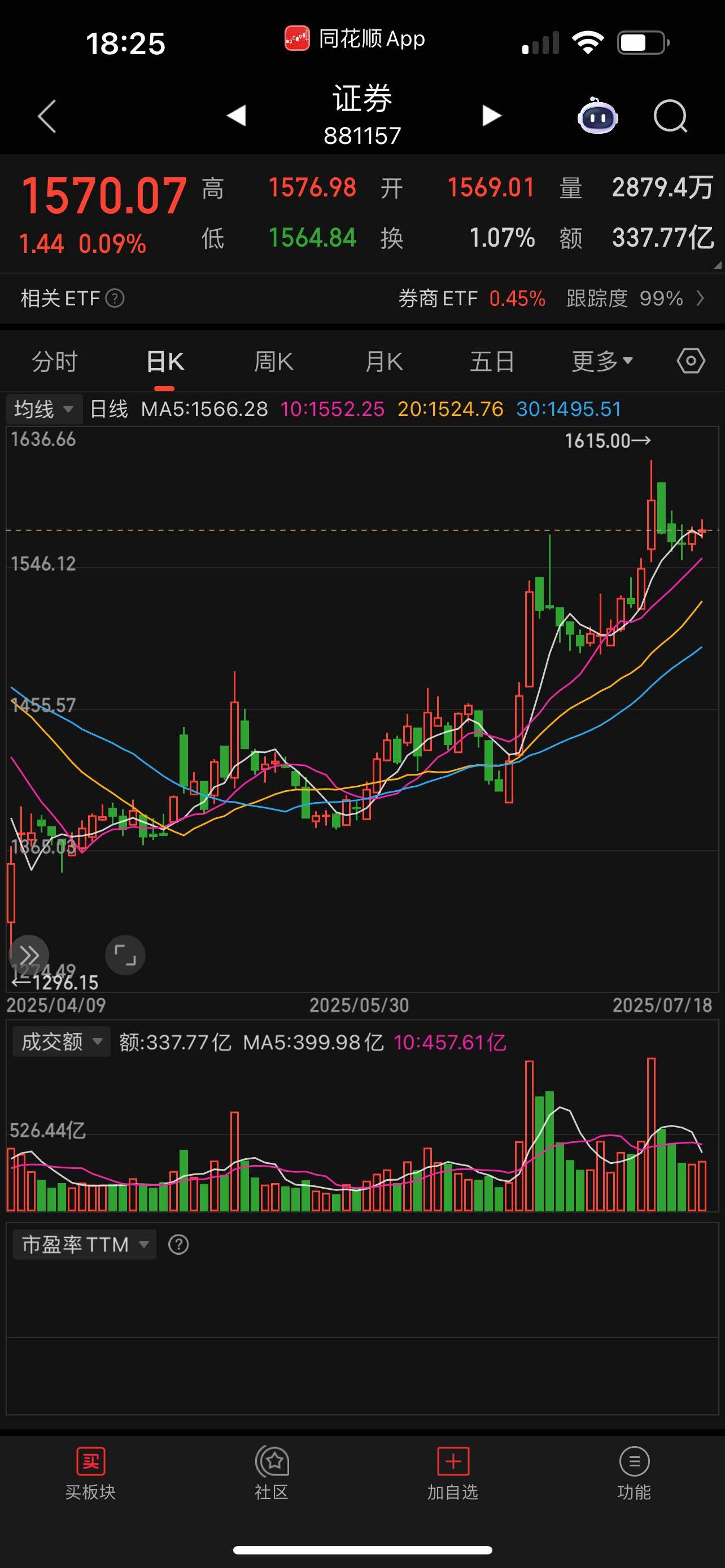Go back with the top-left arrow

click(x=46, y=116)
